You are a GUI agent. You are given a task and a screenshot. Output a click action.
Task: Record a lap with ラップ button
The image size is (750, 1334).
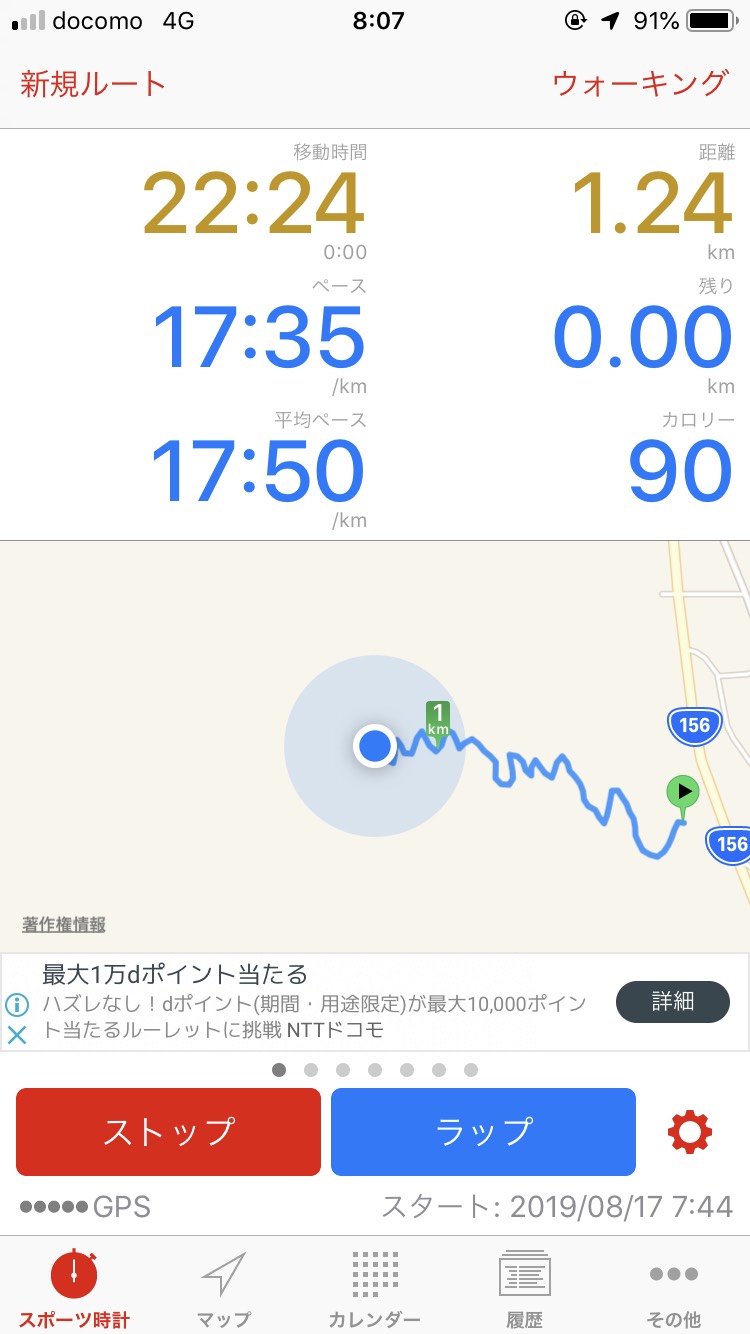pyautogui.click(x=483, y=1131)
